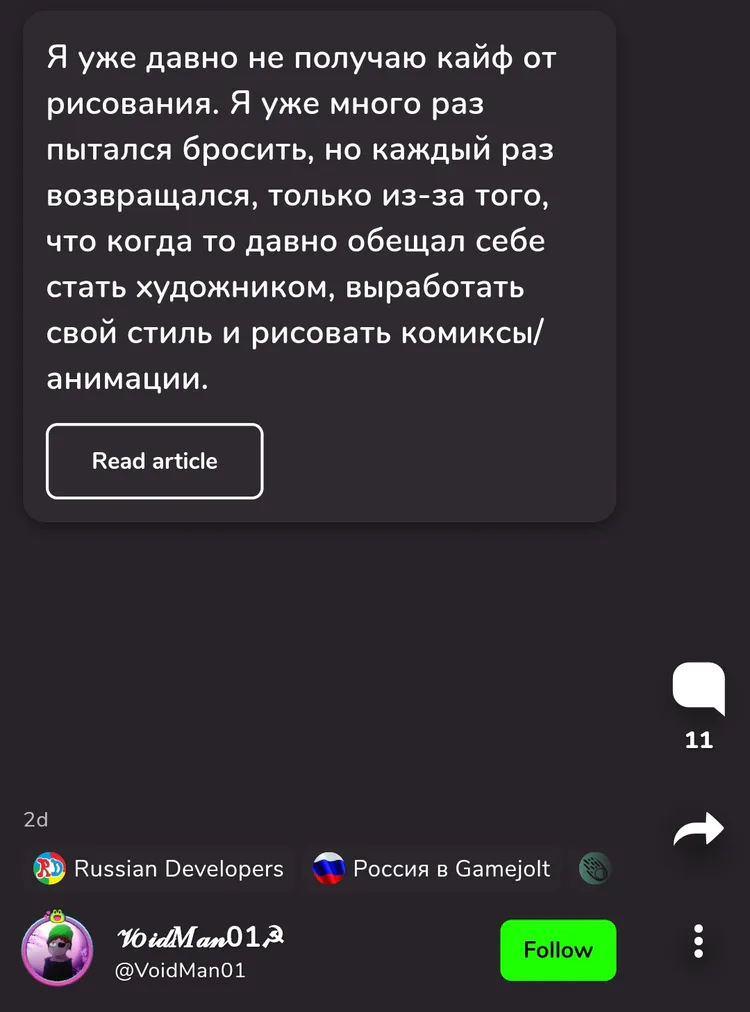Tap the @VoidMan01 username link
Image resolution: width=750 pixels, height=1012 pixels.
point(180,970)
